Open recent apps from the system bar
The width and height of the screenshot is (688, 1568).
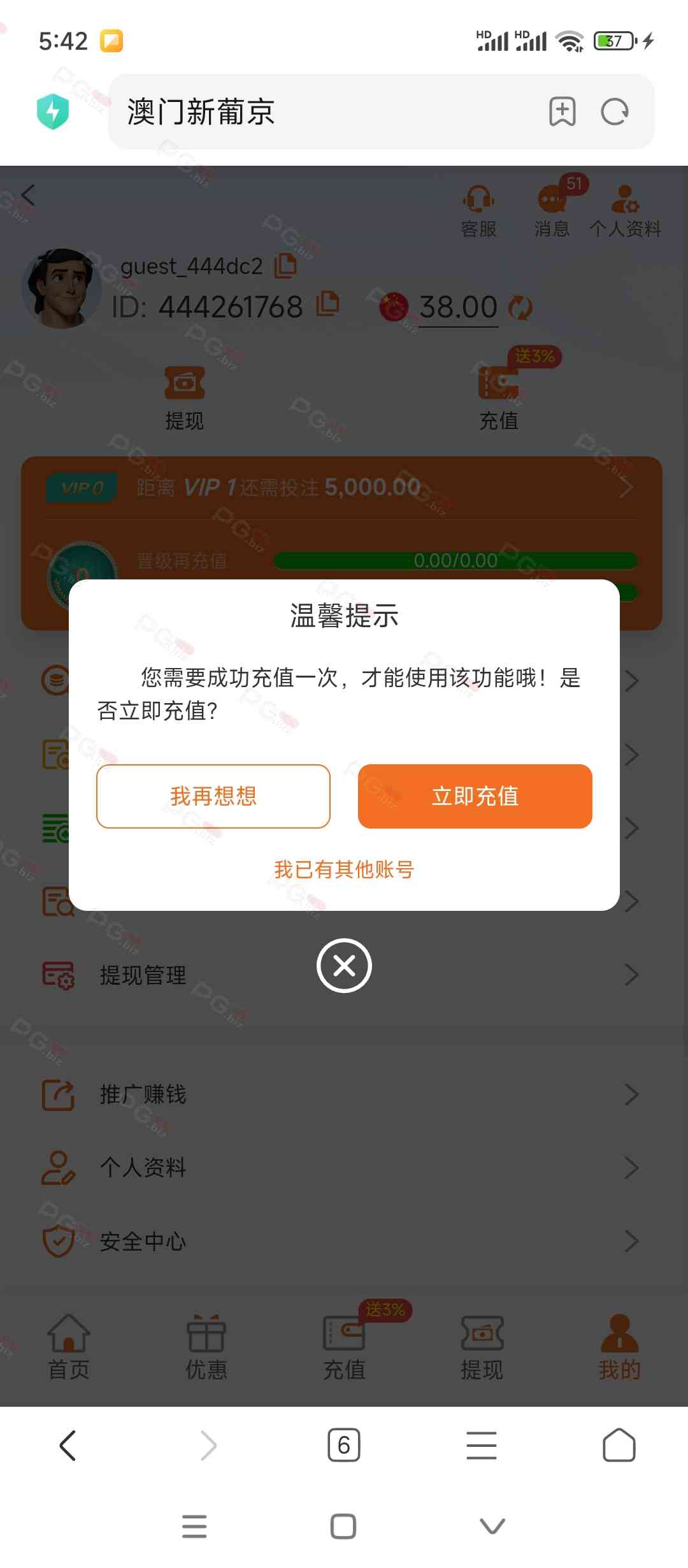click(194, 1526)
